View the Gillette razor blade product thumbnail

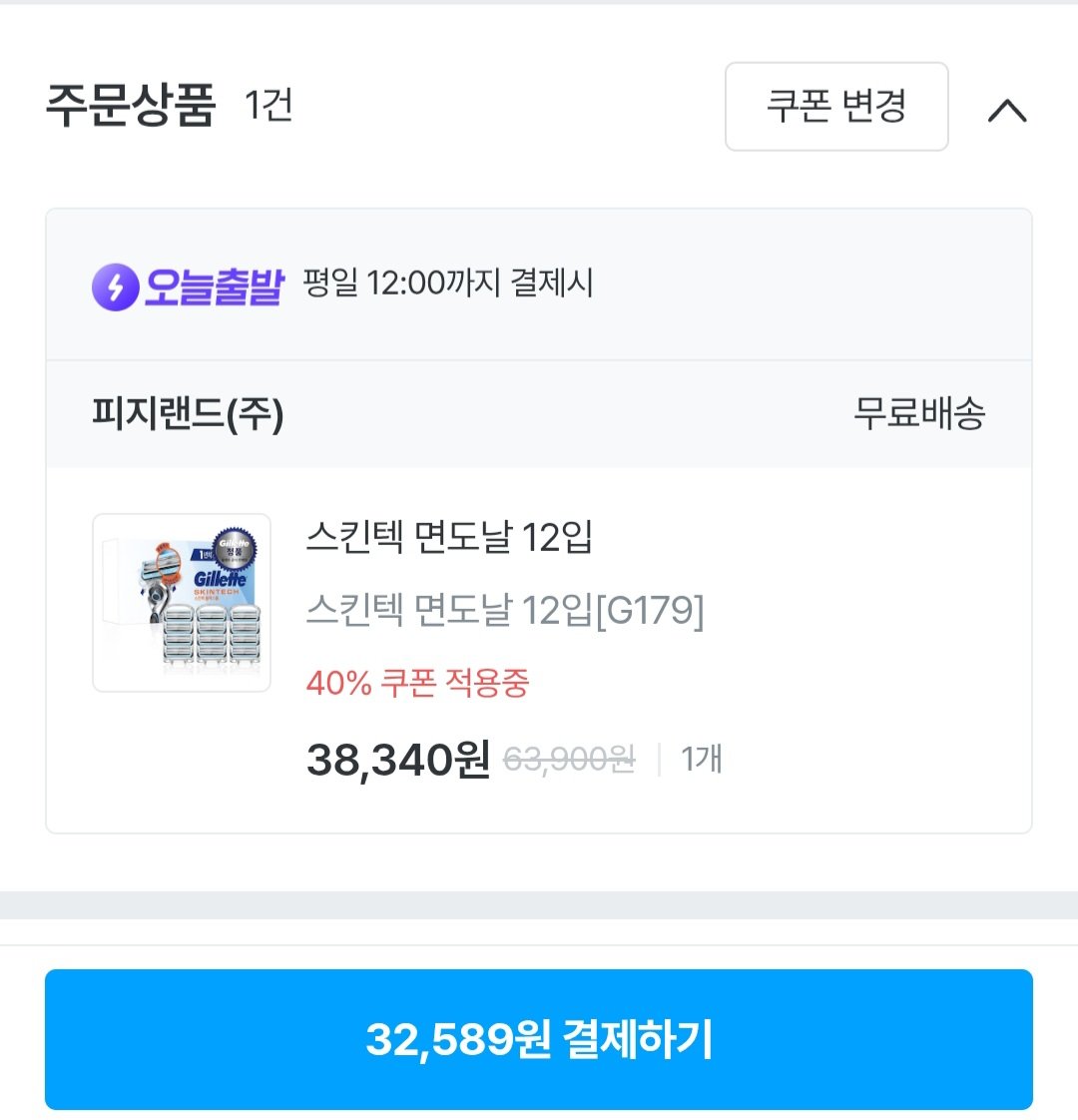click(x=182, y=601)
